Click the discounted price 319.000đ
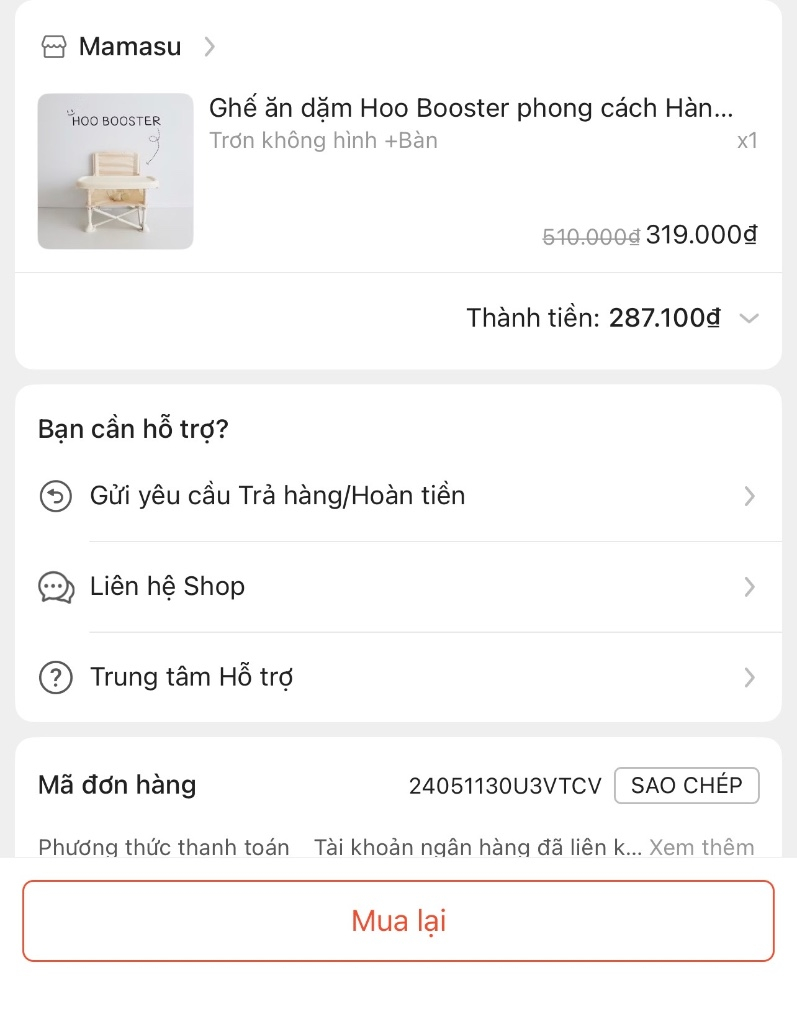 701,235
